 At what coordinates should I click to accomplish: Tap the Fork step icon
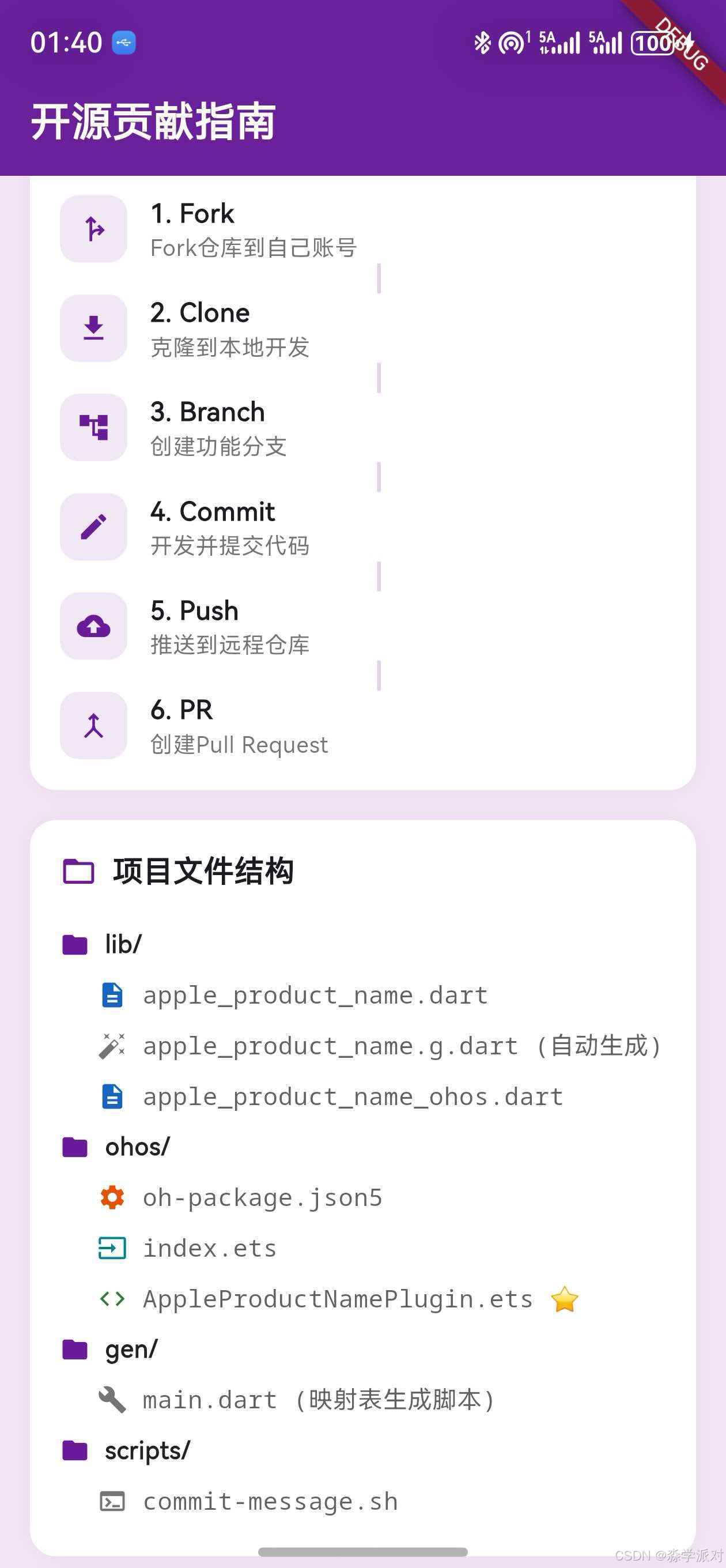(x=93, y=229)
